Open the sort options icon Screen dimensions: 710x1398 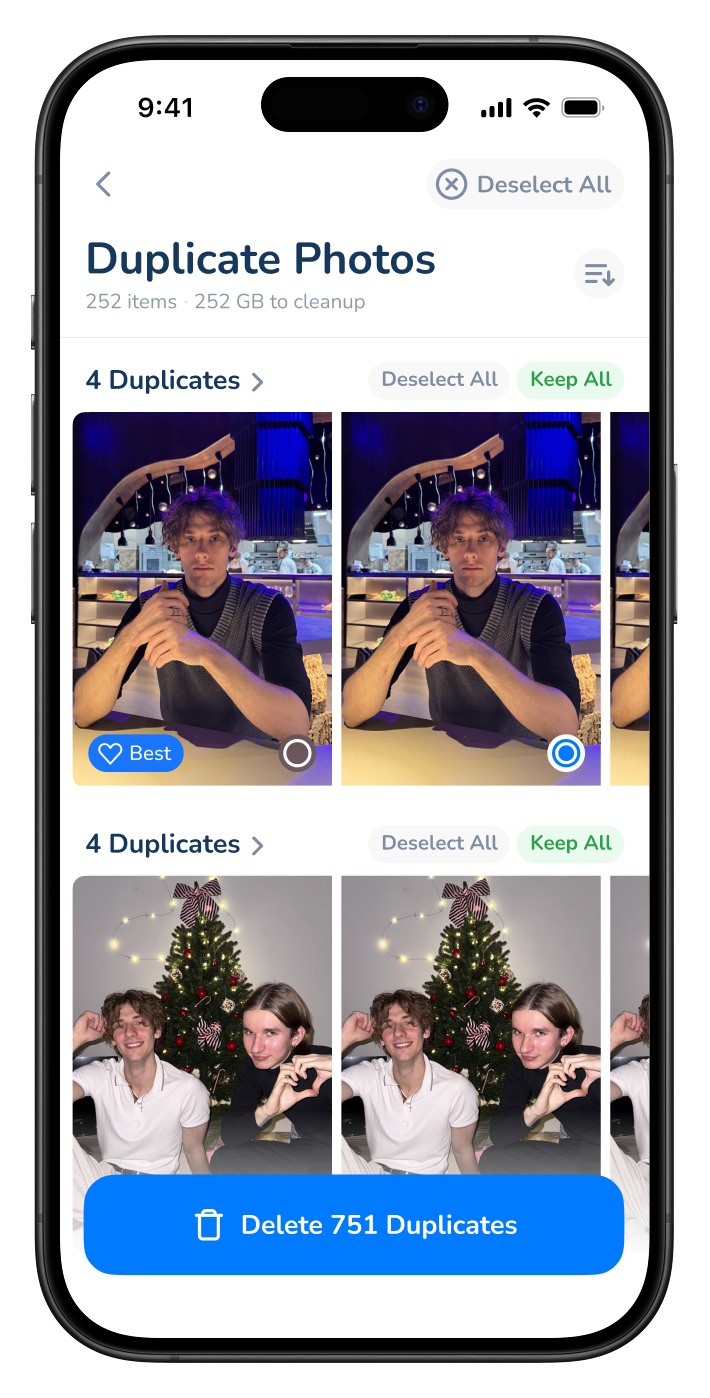pos(599,274)
